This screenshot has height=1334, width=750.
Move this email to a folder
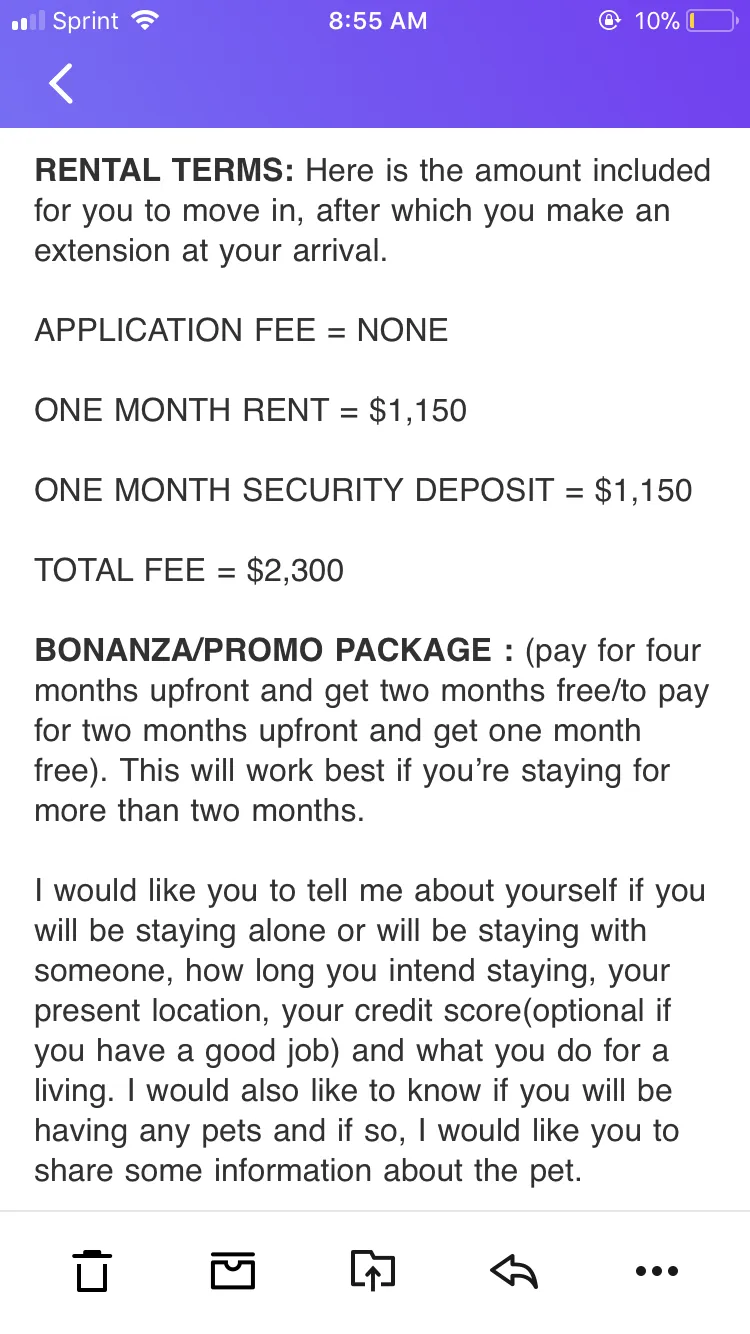tap(373, 1271)
